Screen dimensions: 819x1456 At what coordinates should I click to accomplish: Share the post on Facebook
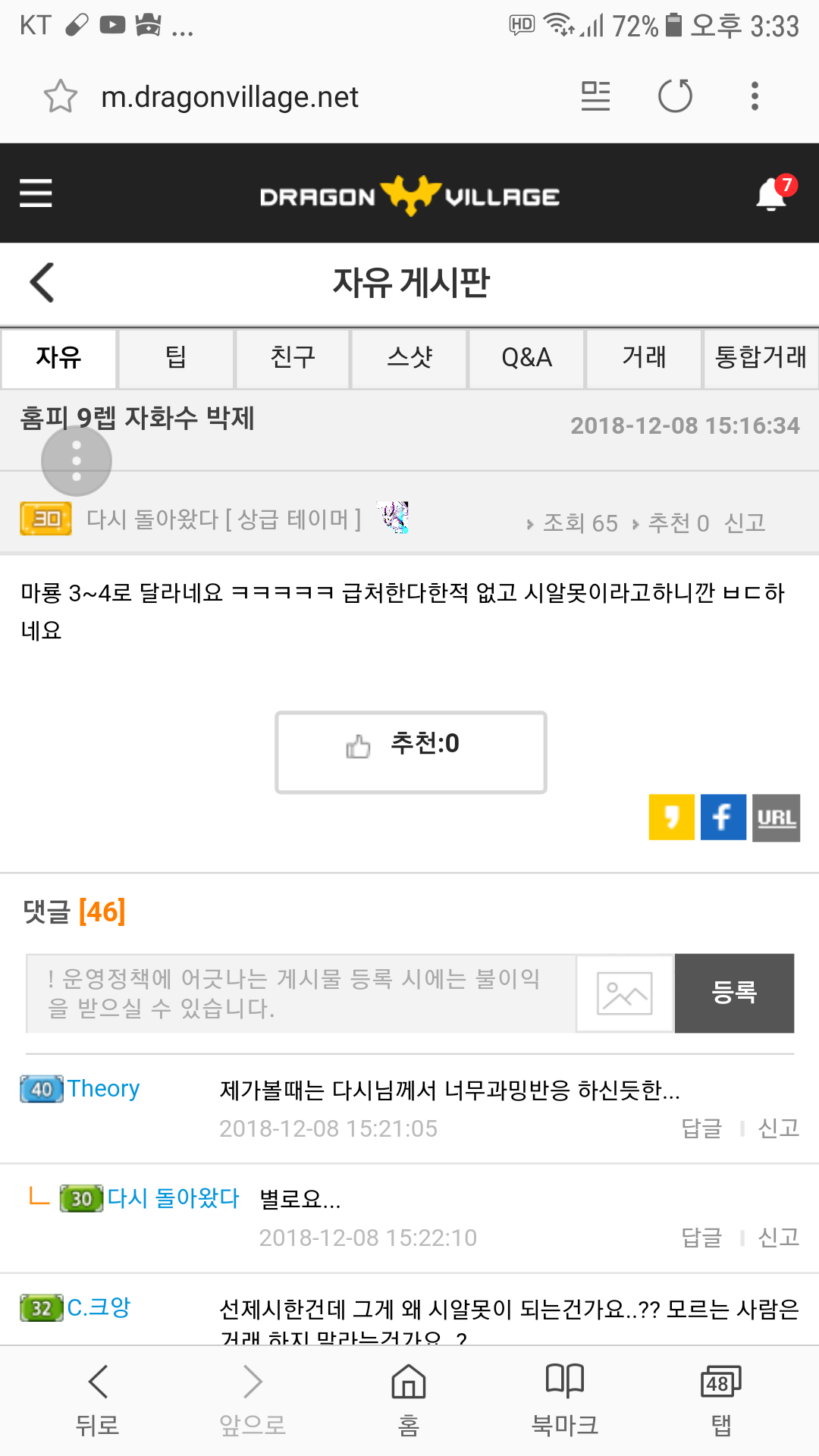point(723,817)
